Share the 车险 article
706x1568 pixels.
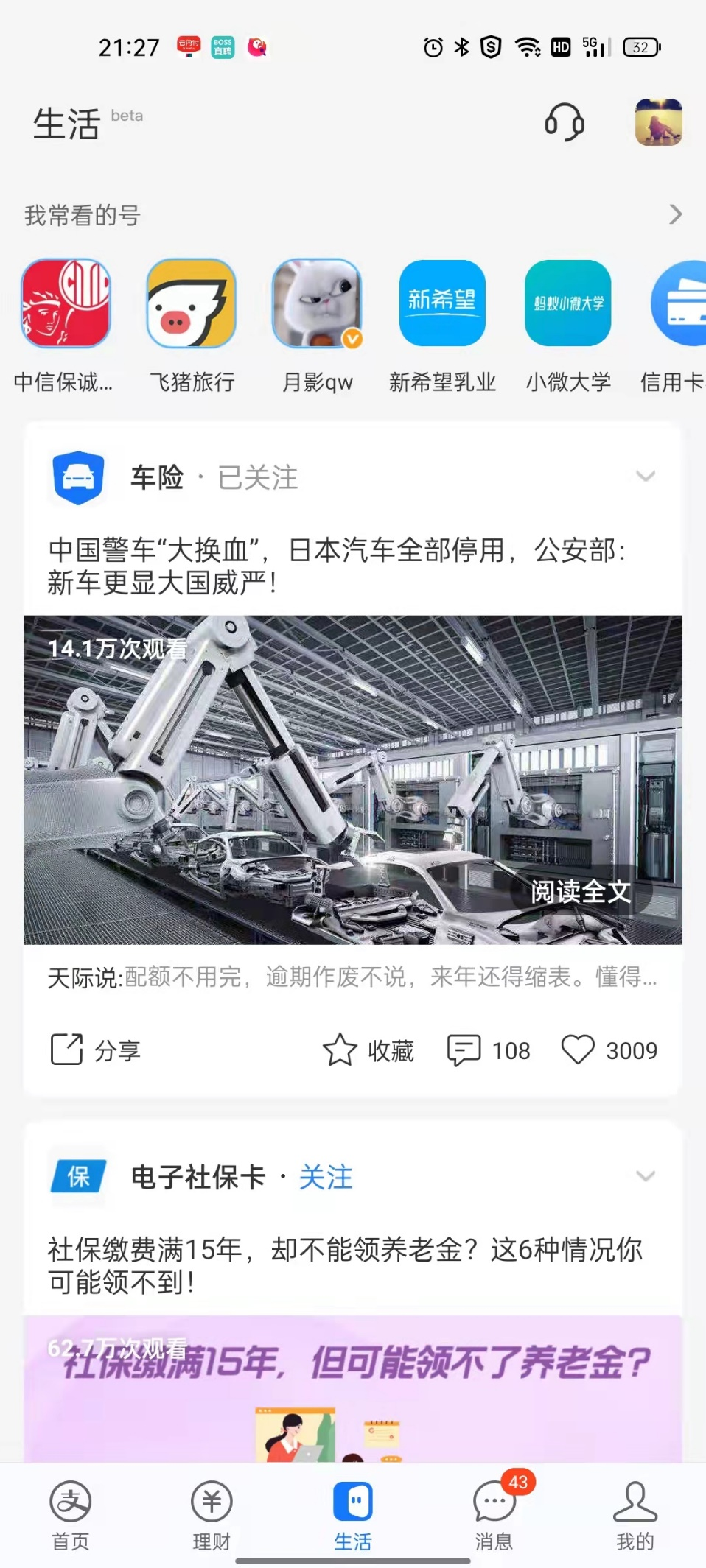[96, 1050]
